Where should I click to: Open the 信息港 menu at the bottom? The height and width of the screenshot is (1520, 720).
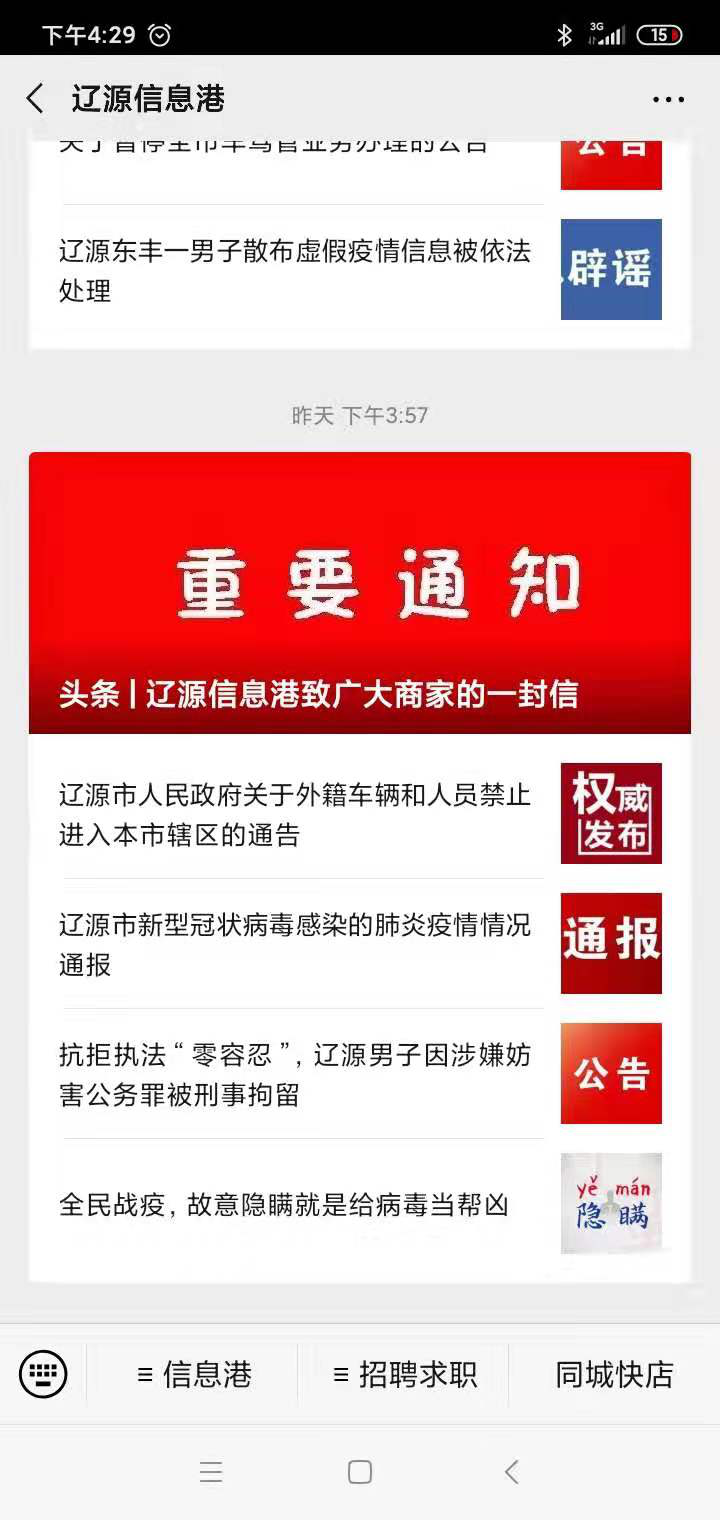[x=193, y=1375]
